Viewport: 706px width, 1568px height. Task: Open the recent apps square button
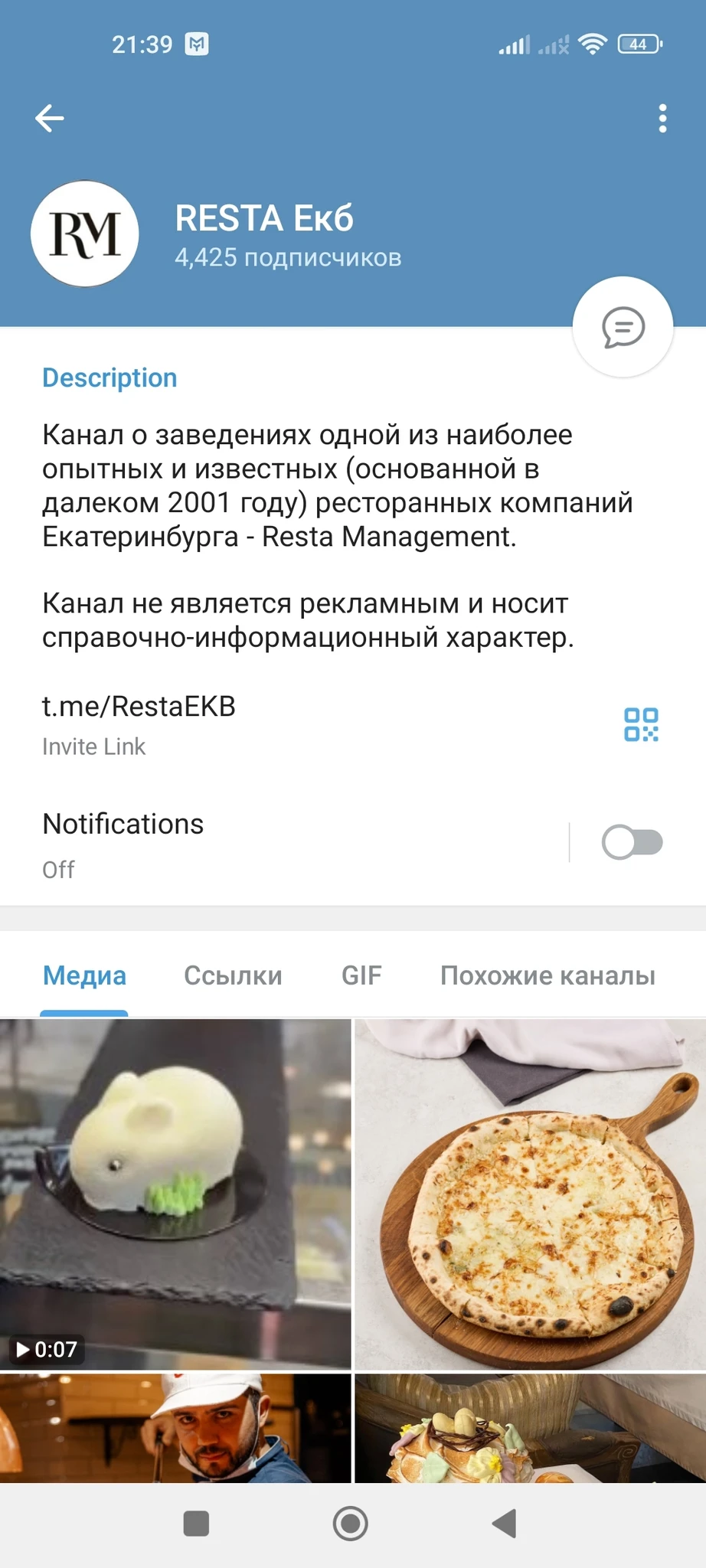point(197,1524)
